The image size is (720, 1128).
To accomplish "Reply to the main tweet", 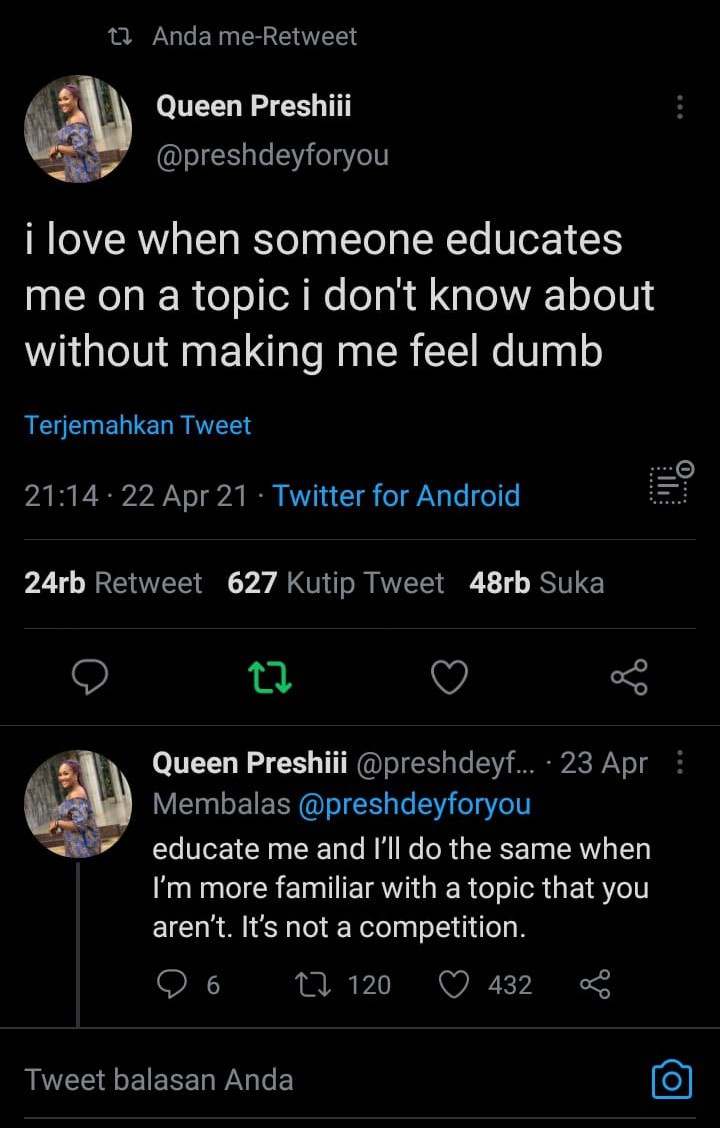I will pyautogui.click(x=90, y=677).
